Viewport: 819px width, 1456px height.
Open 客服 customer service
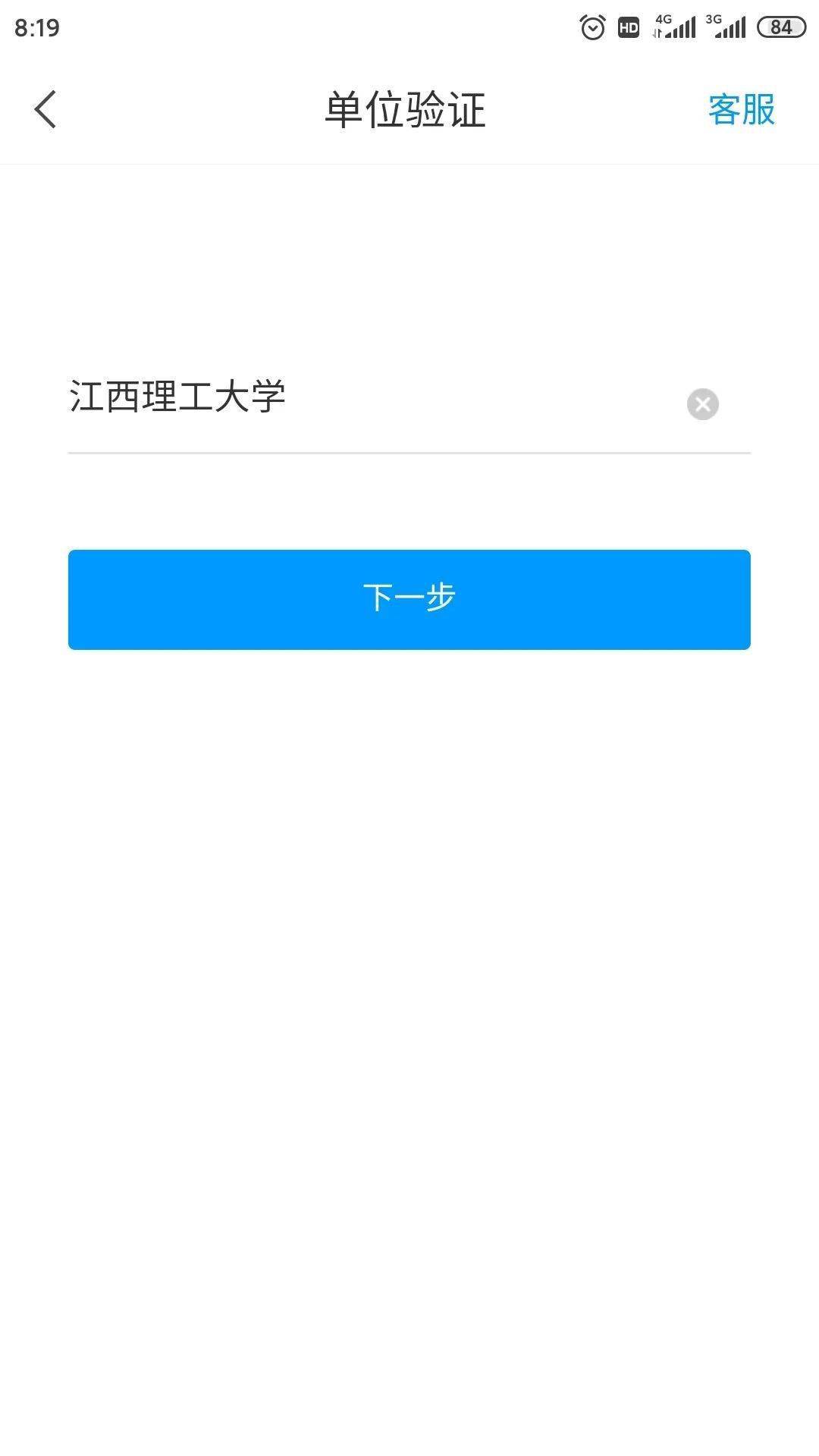[741, 110]
